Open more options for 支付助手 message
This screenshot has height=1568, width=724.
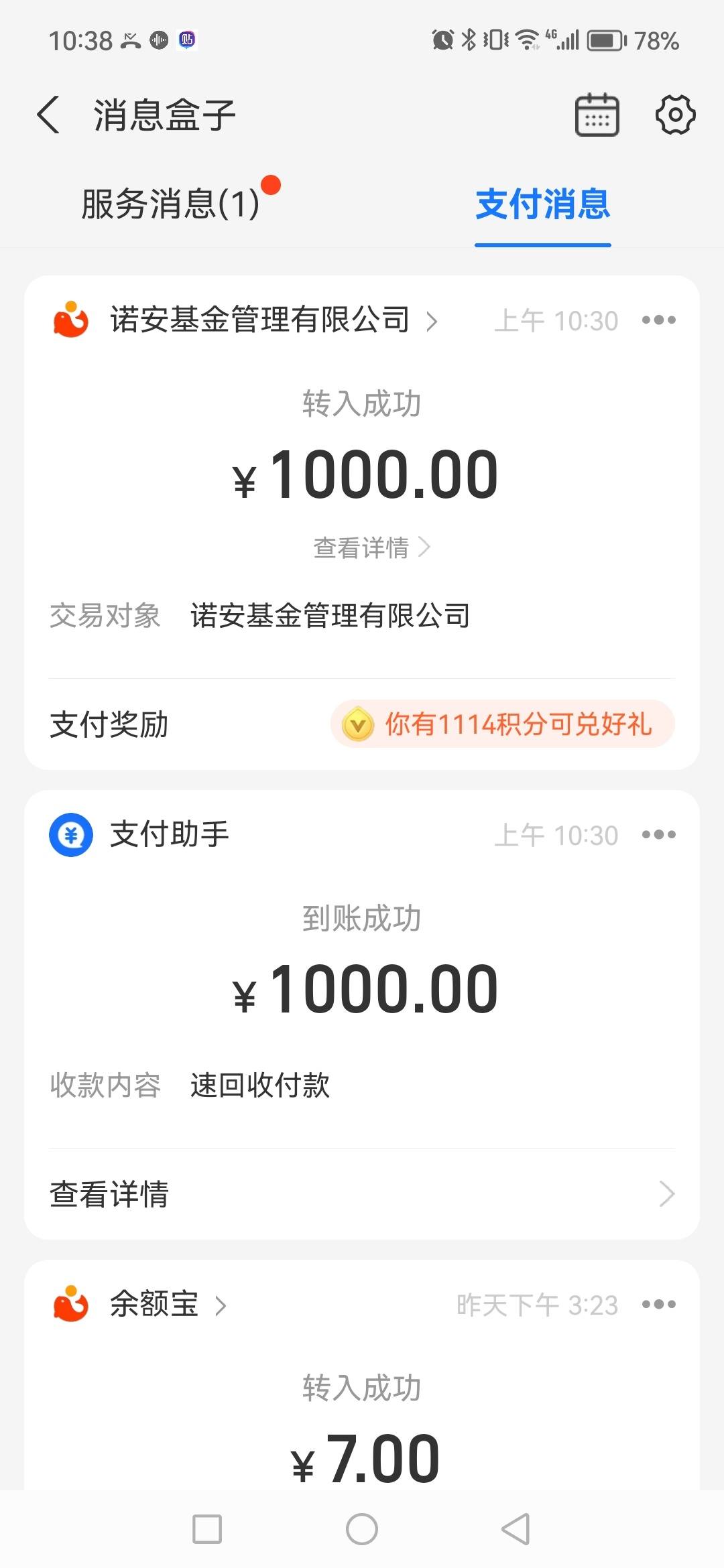659,834
